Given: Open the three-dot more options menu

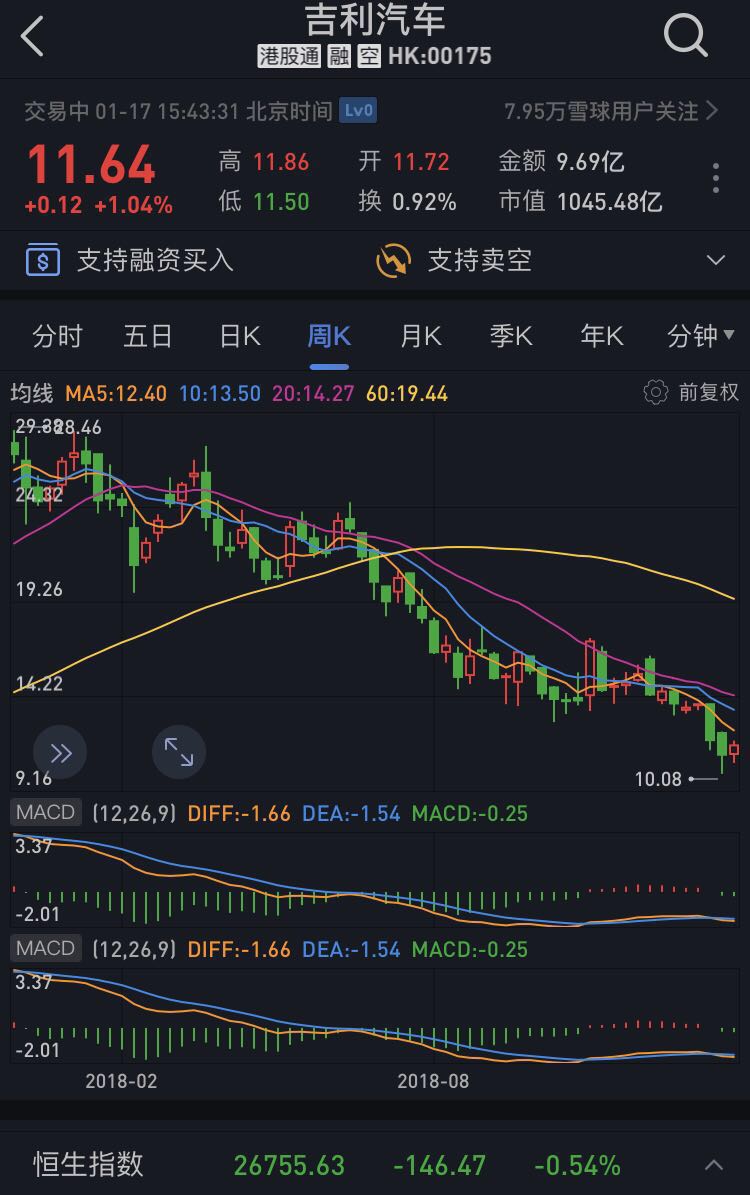Looking at the screenshot, I should click(x=716, y=179).
